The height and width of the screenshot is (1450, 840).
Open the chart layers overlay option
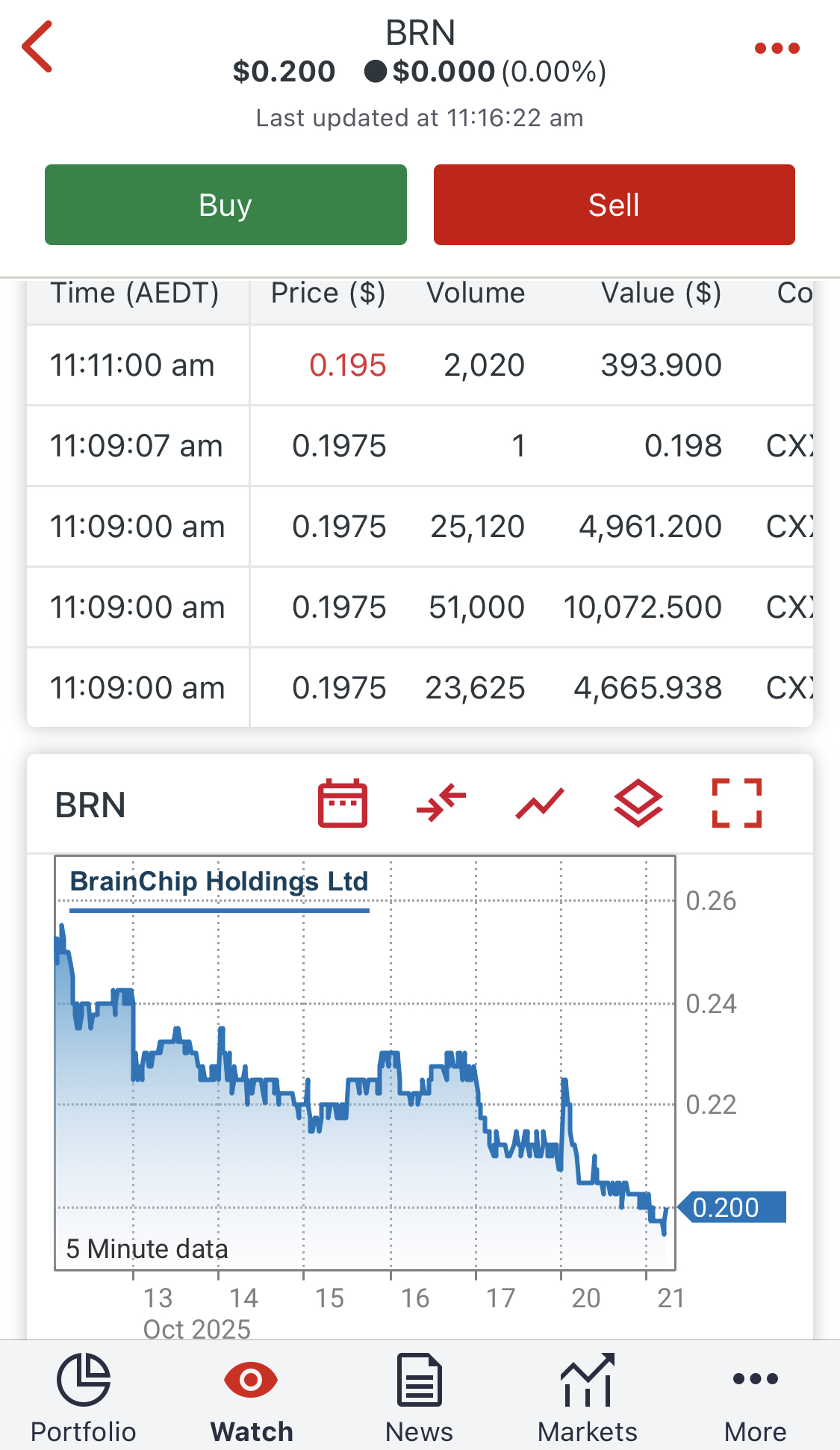click(x=638, y=804)
